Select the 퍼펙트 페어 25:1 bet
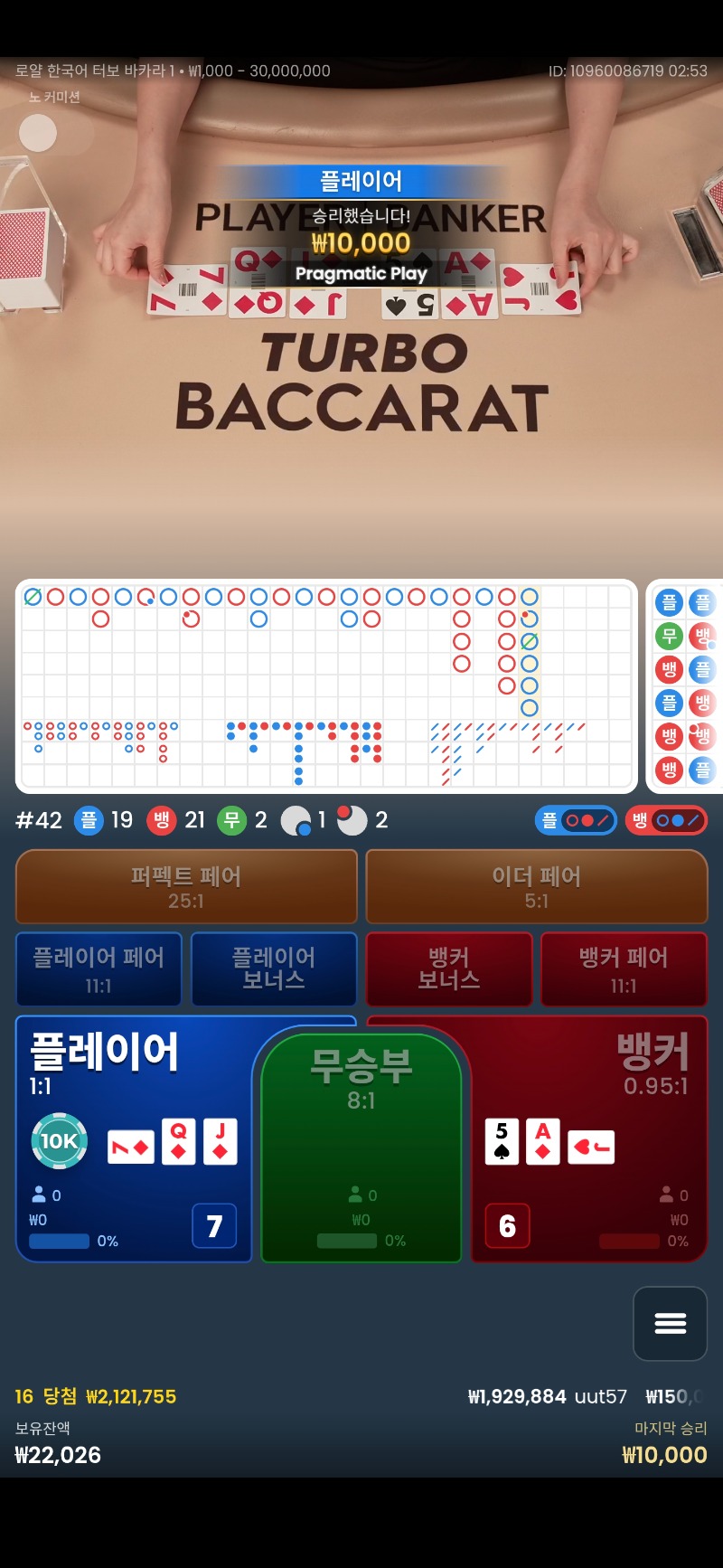The width and height of the screenshot is (723, 1568). 186,886
